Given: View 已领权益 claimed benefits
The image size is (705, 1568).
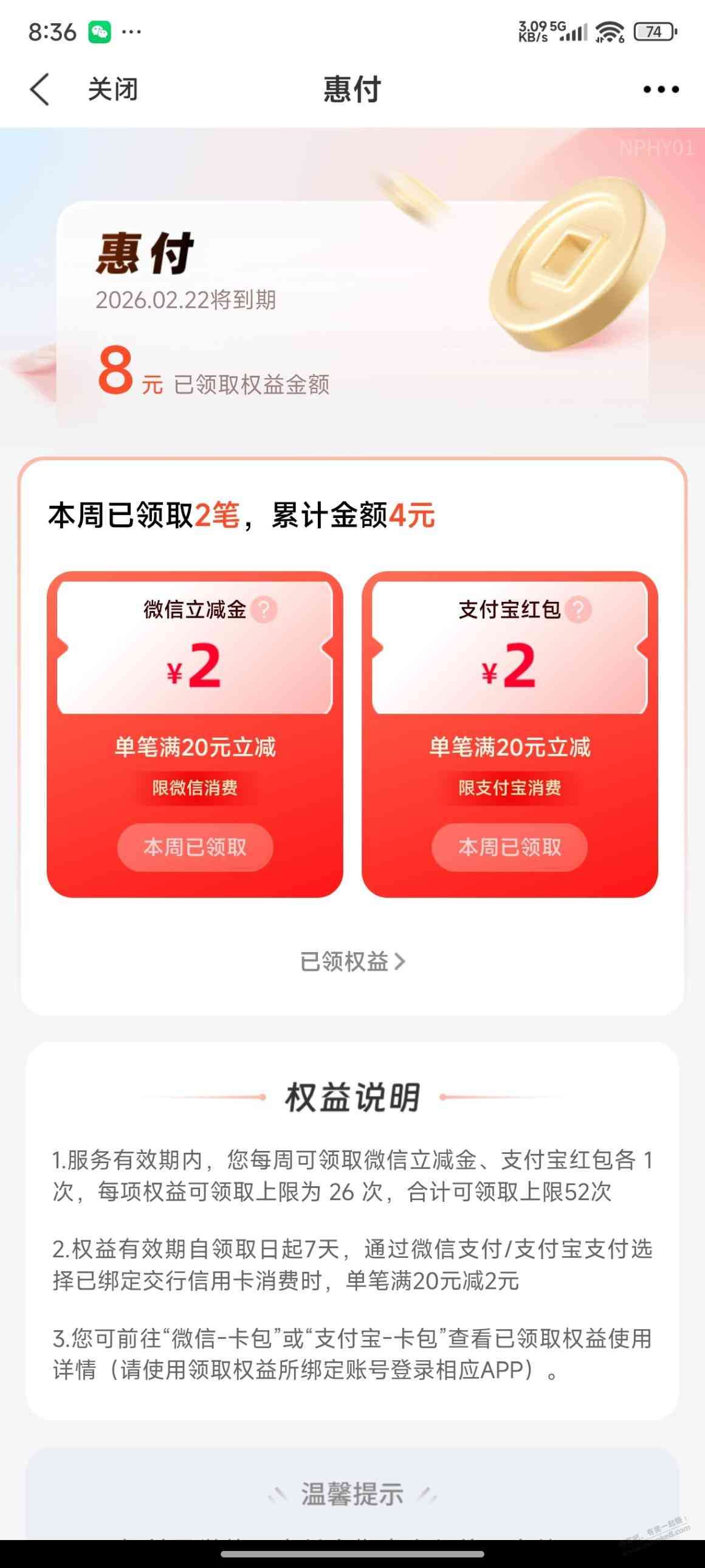Looking at the screenshot, I should (352, 961).
